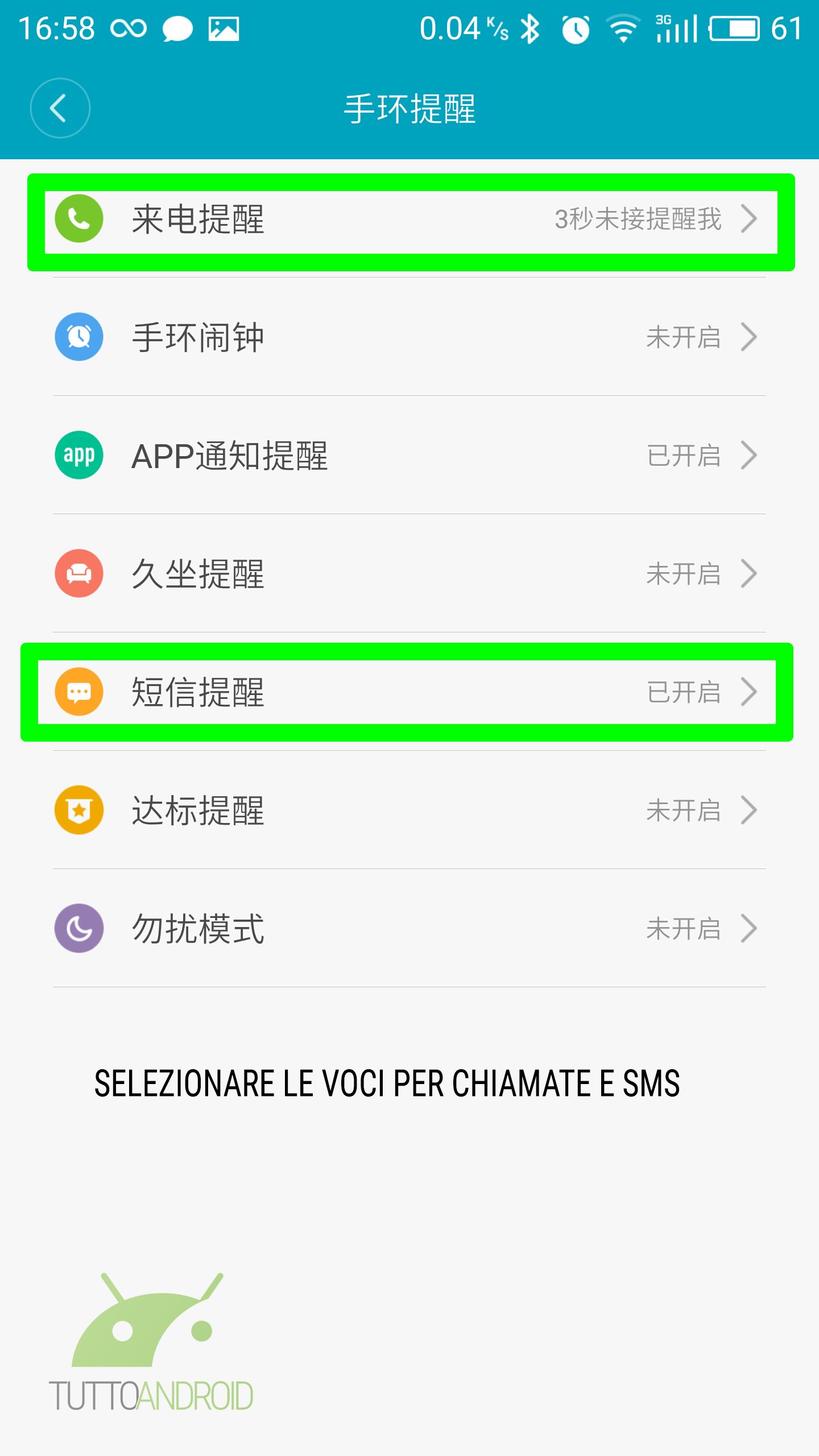
Task: Open 久坐提醒 sedentary reminder
Action: [409, 573]
